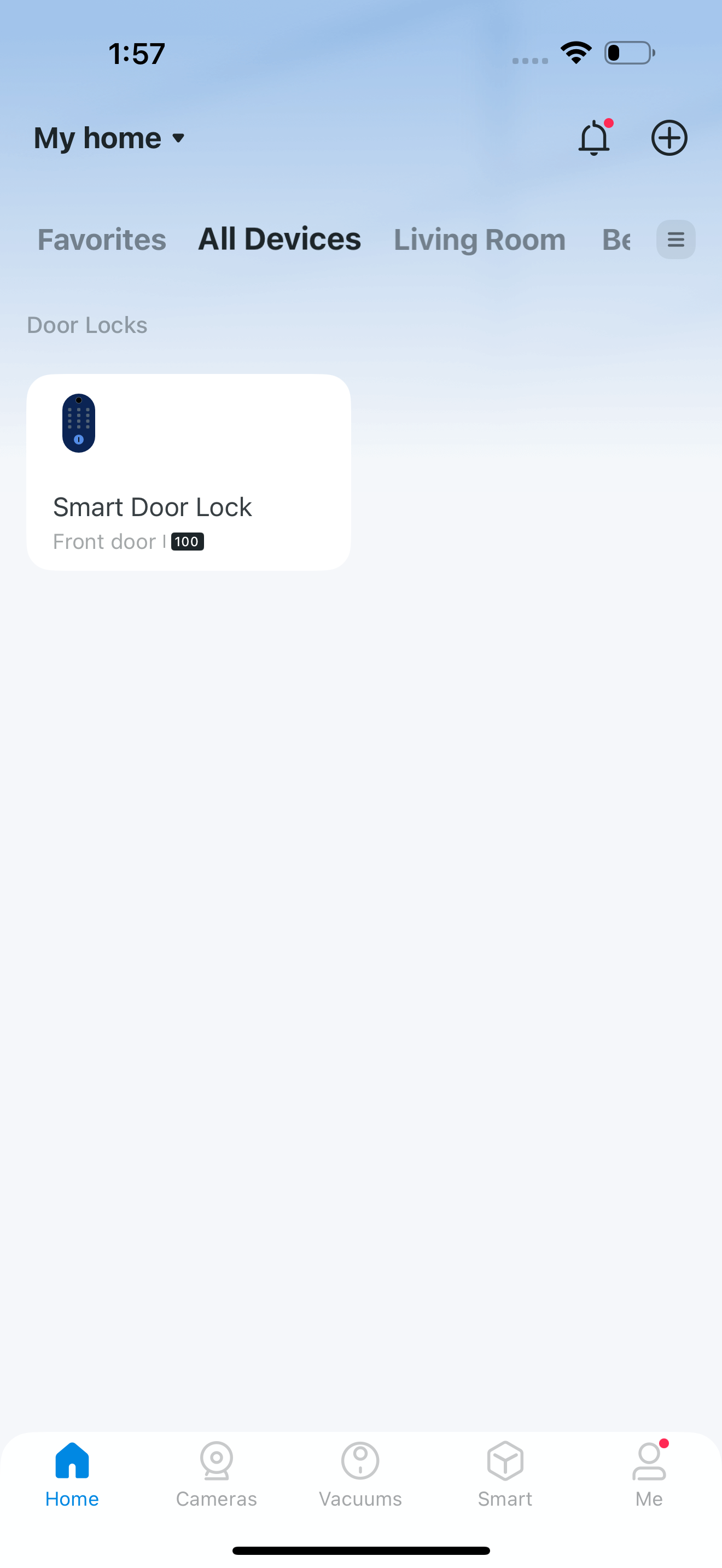
Task: Switch to the Living Room tab
Action: click(x=480, y=239)
